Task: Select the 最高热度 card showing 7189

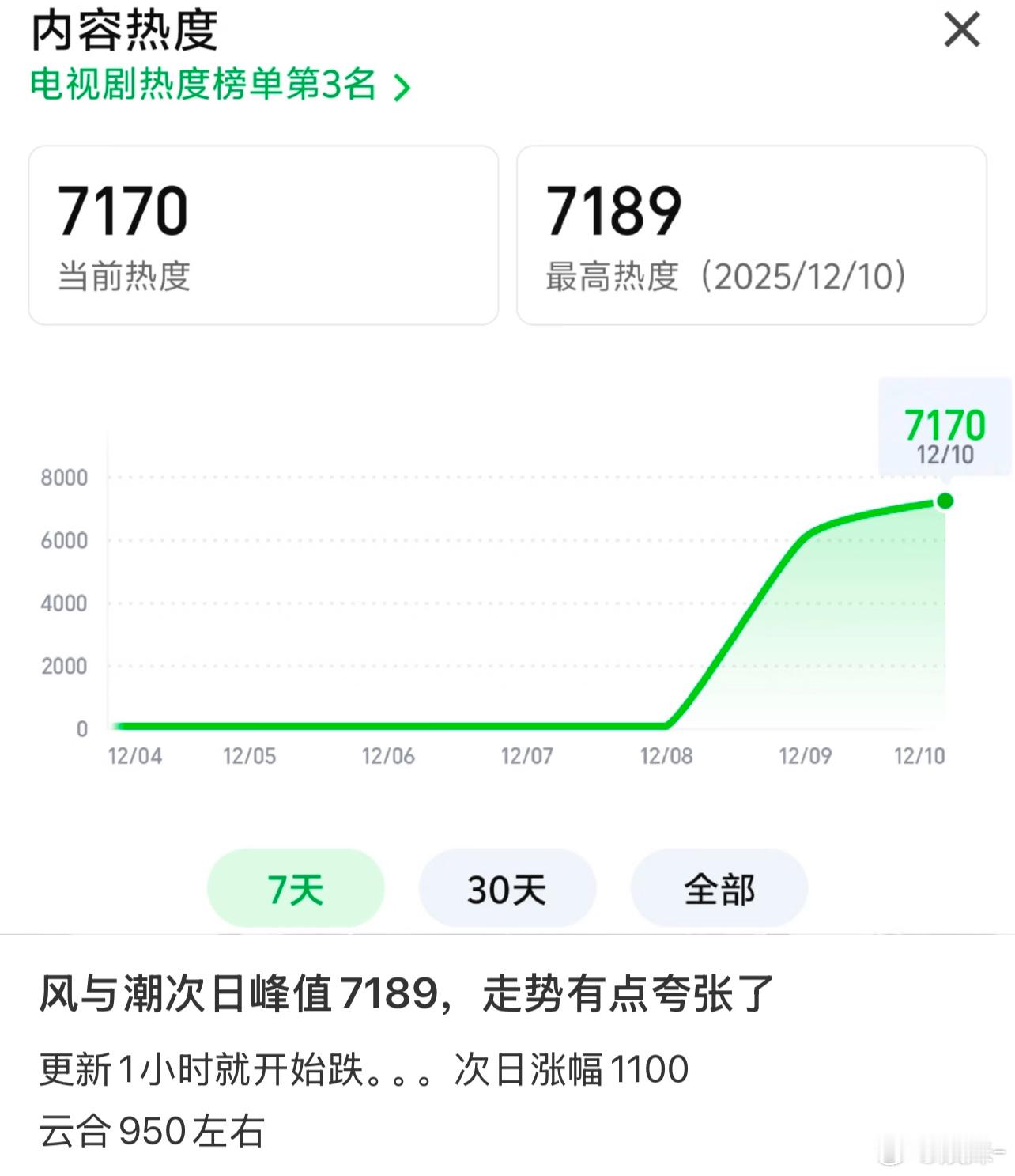Action: pyautogui.click(x=749, y=232)
